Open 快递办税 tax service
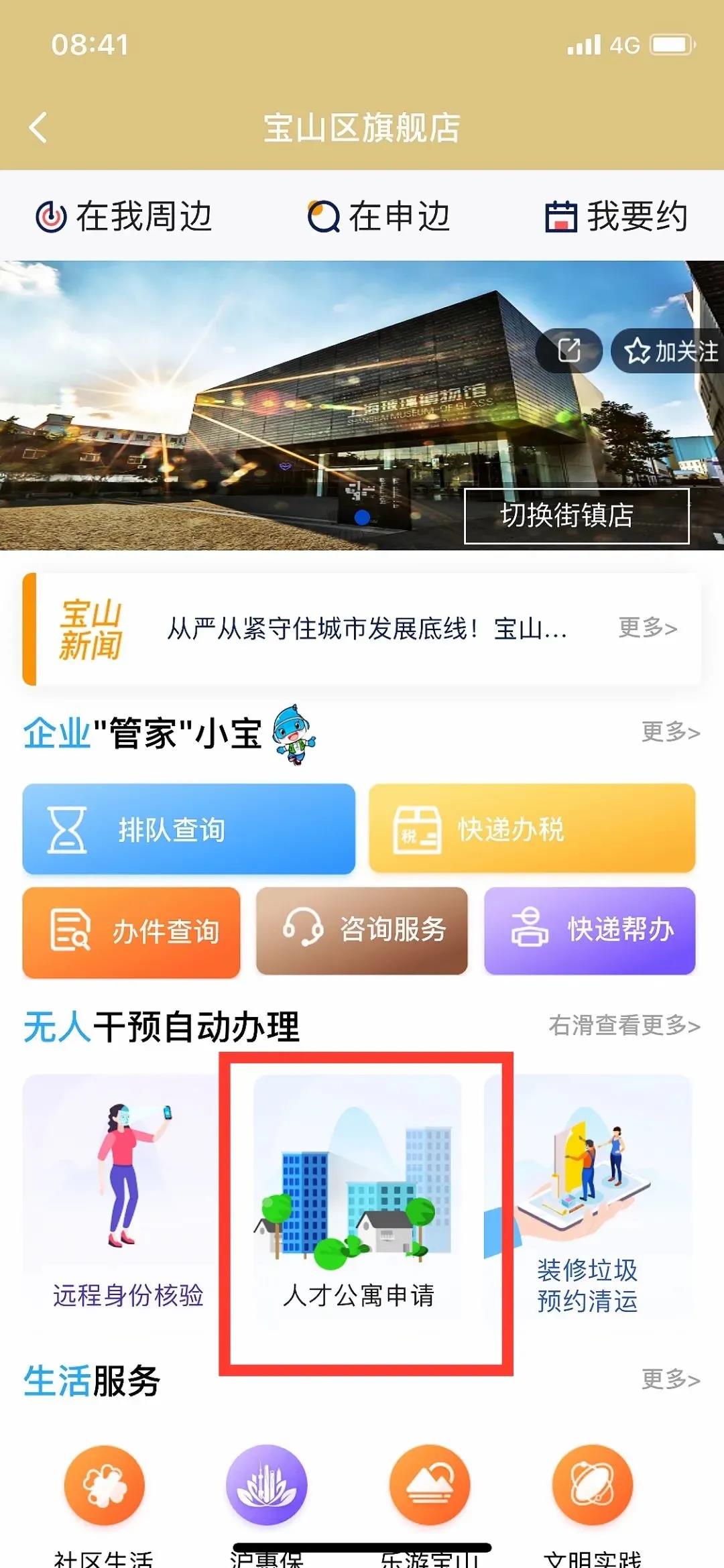This screenshot has width=724, height=1568. (x=532, y=829)
